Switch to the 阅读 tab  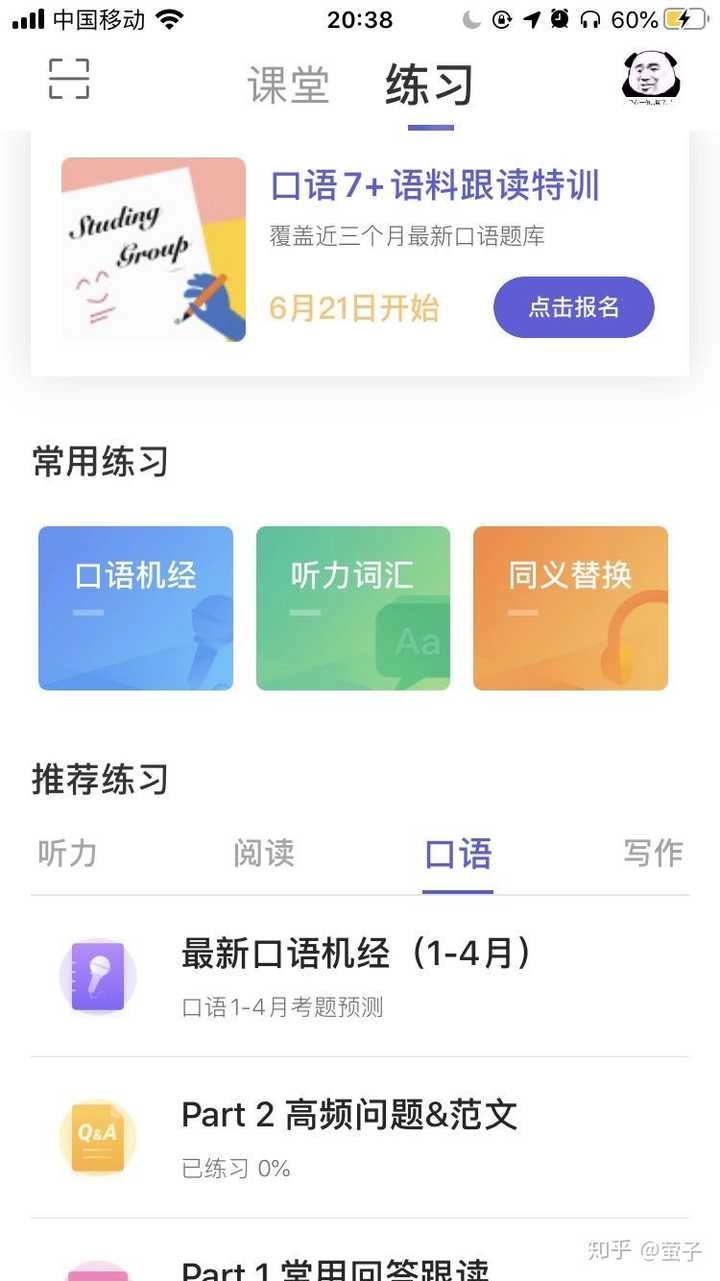[264, 854]
